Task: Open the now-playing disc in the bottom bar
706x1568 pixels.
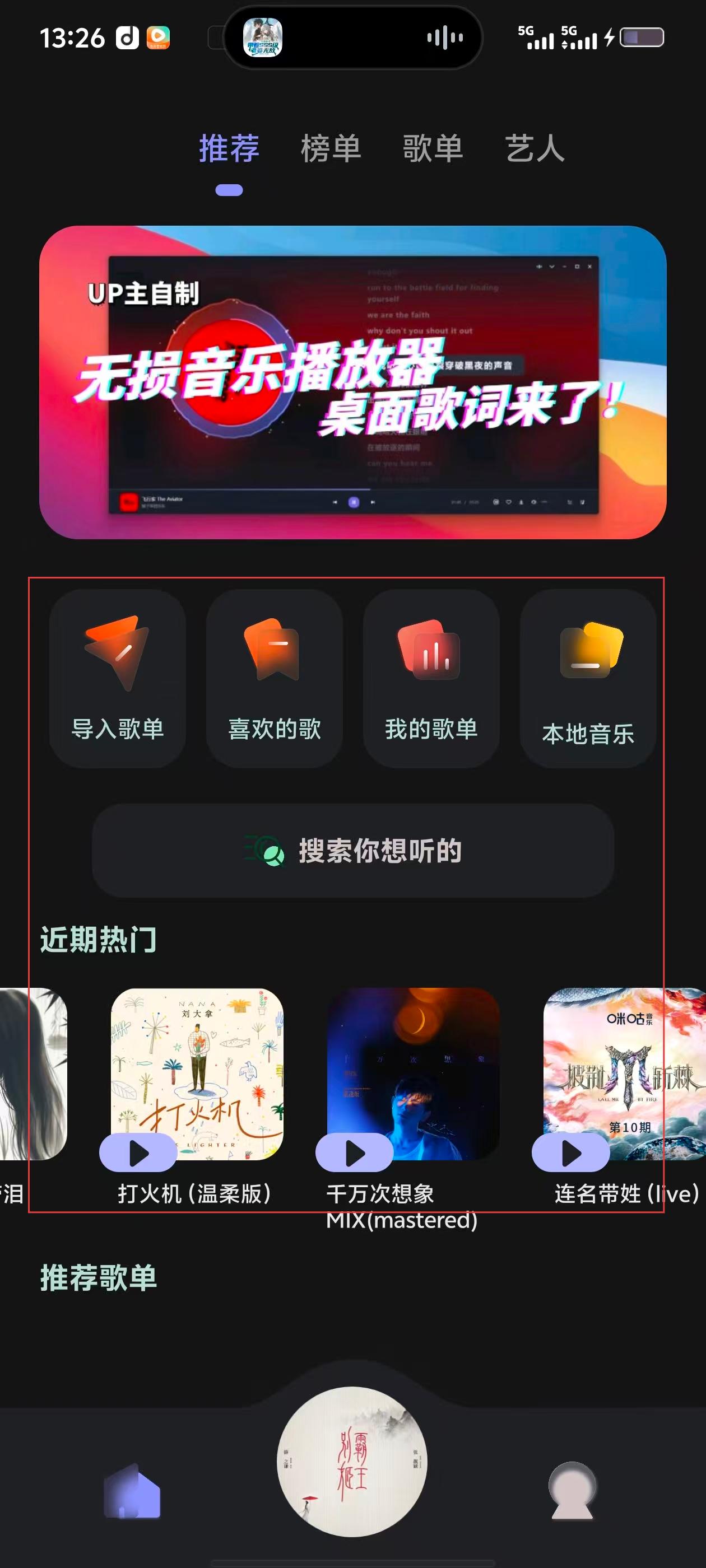Action: coord(352,1462)
